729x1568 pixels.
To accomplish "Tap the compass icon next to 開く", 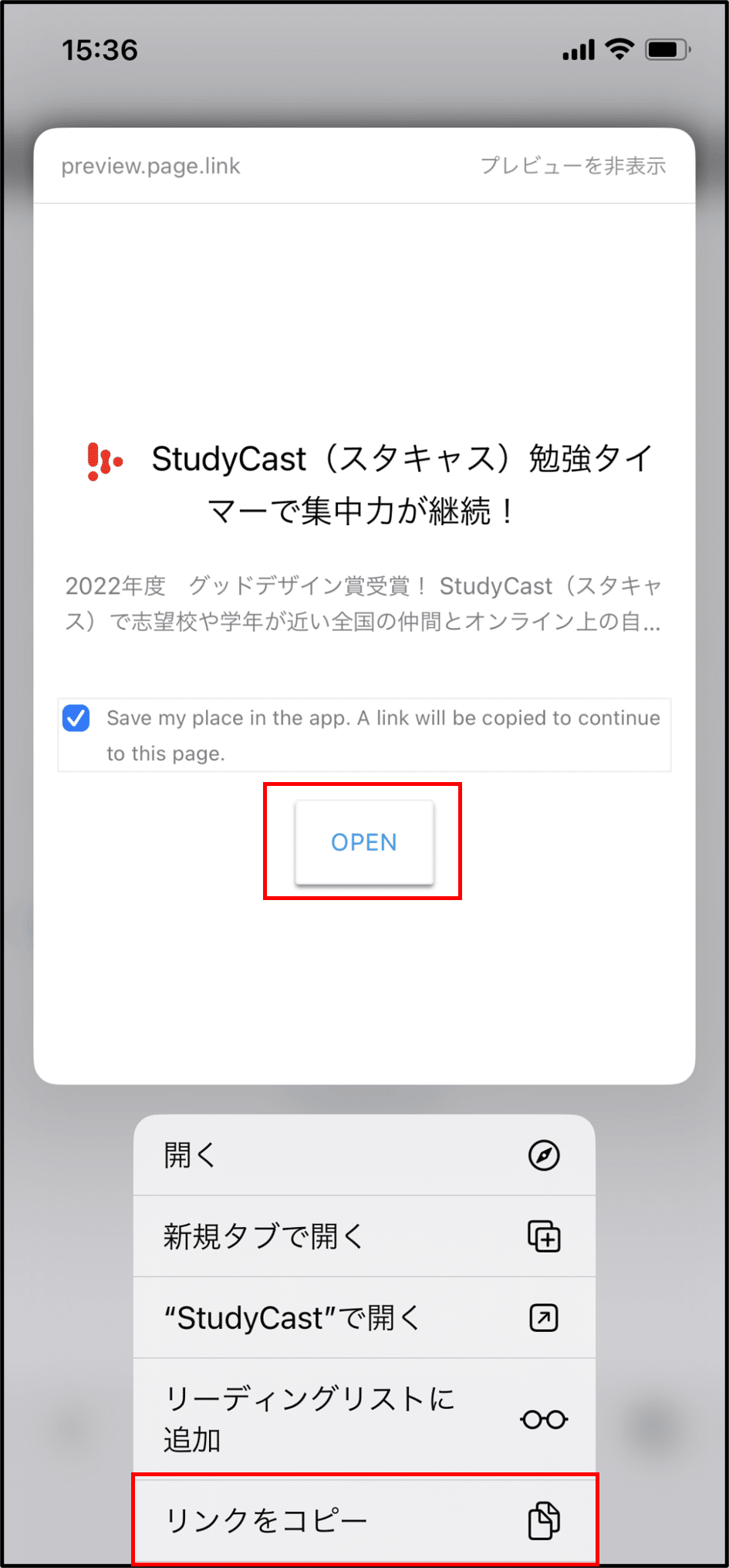I will point(545,1155).
